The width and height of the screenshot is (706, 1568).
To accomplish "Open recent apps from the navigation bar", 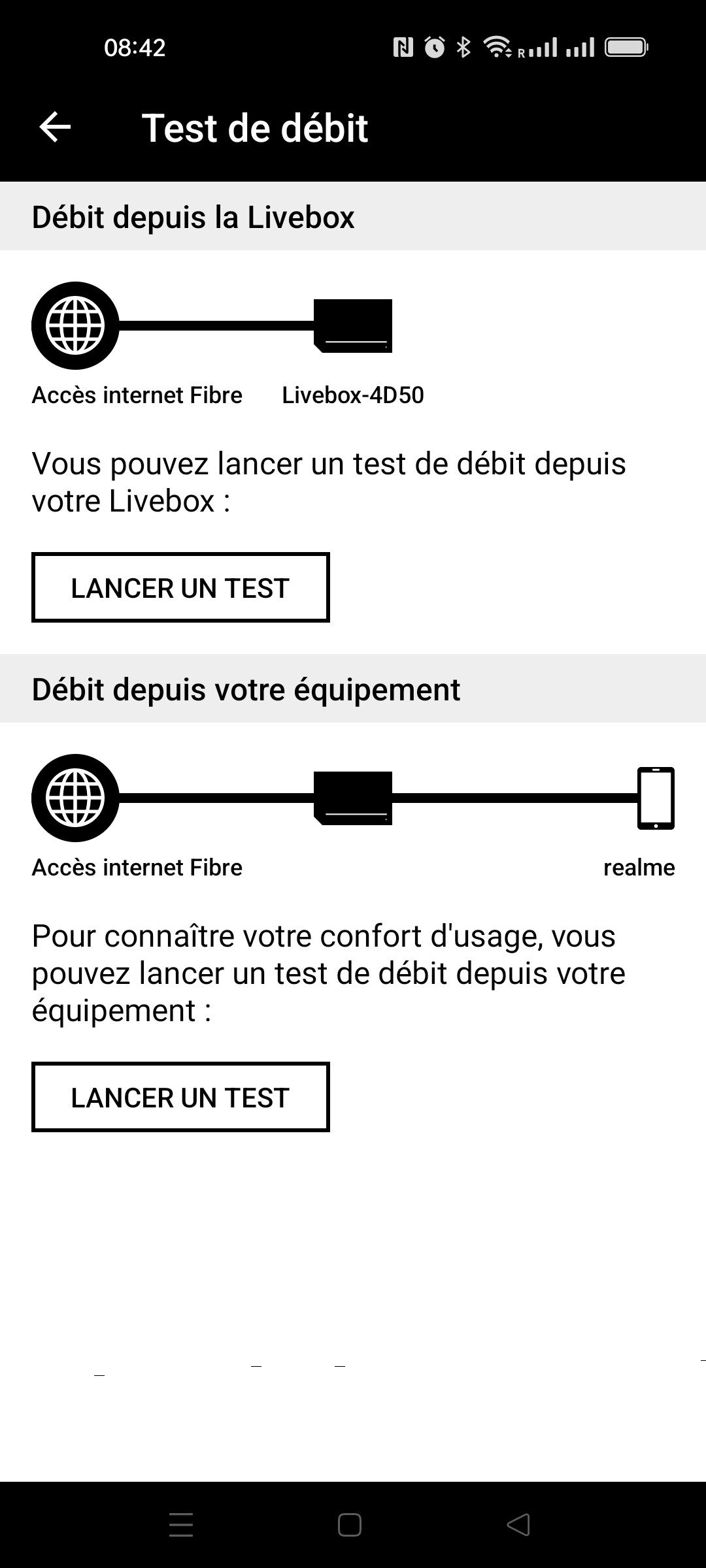I will pos(181,1525).
